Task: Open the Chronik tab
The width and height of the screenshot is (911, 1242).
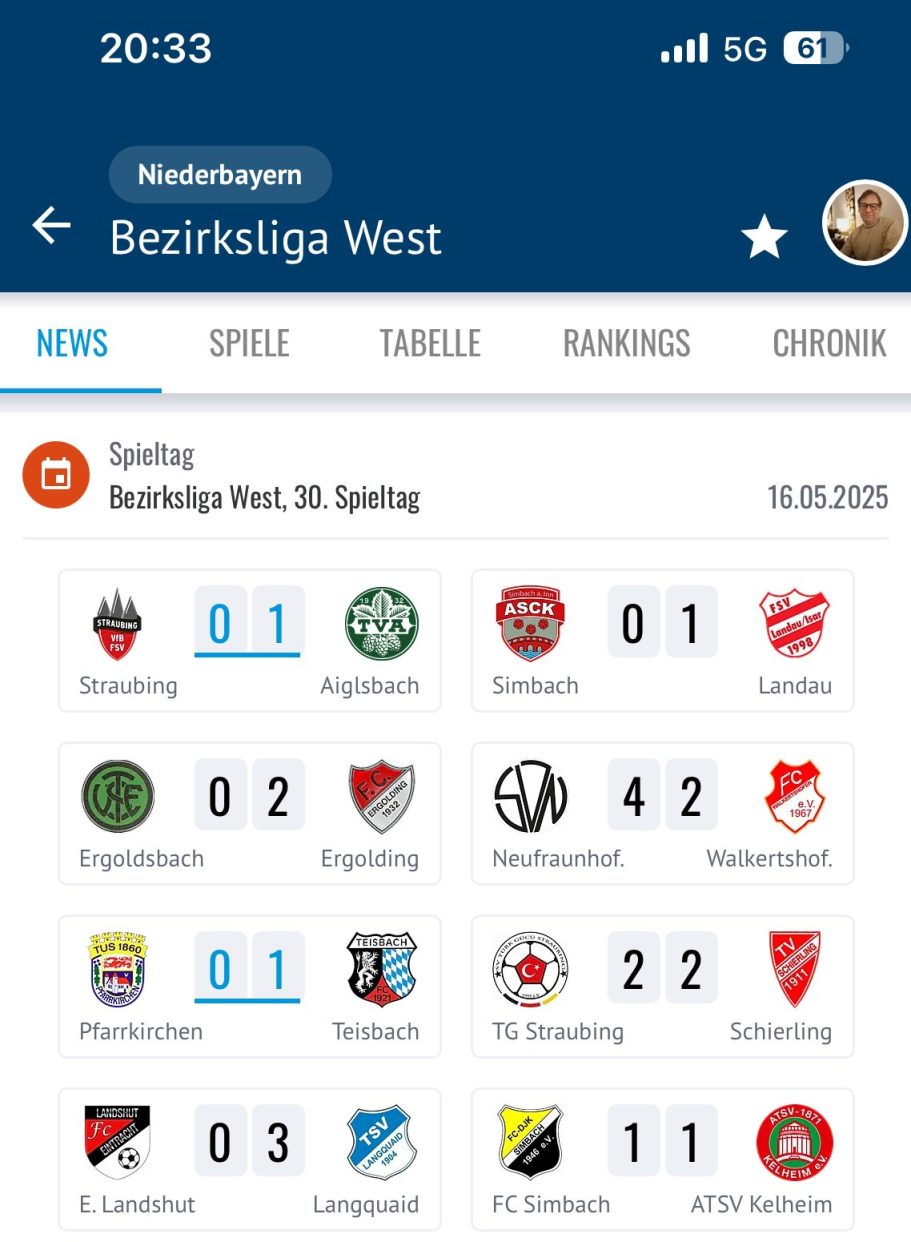Action: tap(829, 344)
